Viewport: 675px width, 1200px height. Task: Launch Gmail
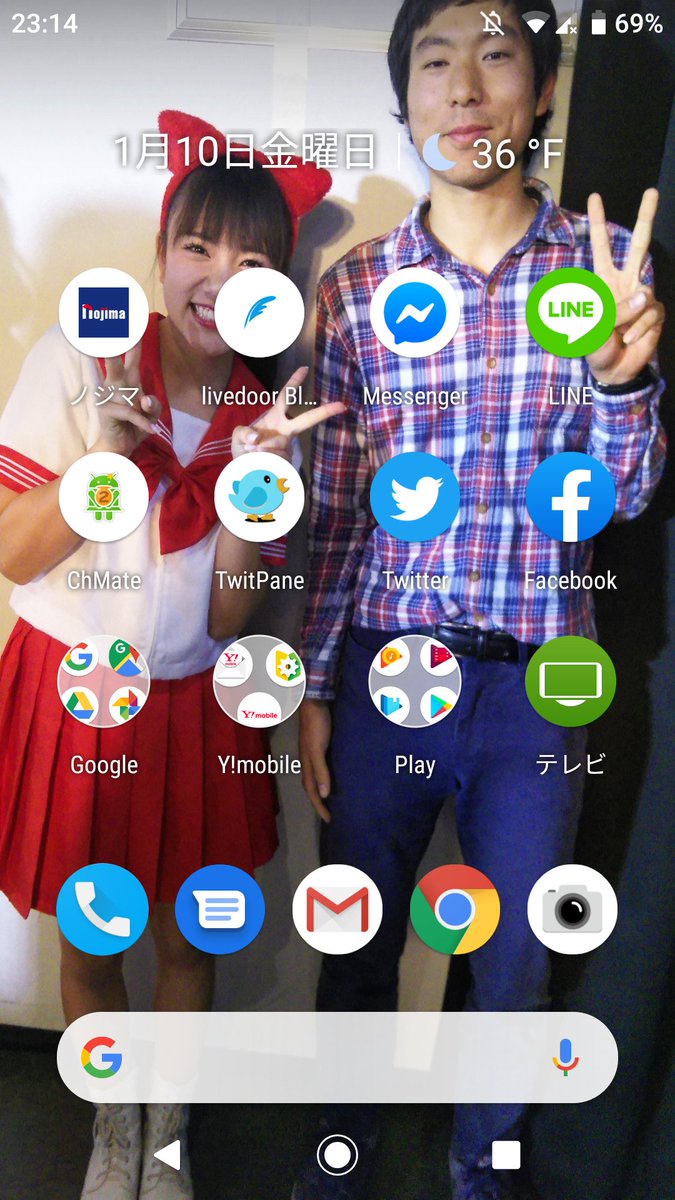(337, 910)
